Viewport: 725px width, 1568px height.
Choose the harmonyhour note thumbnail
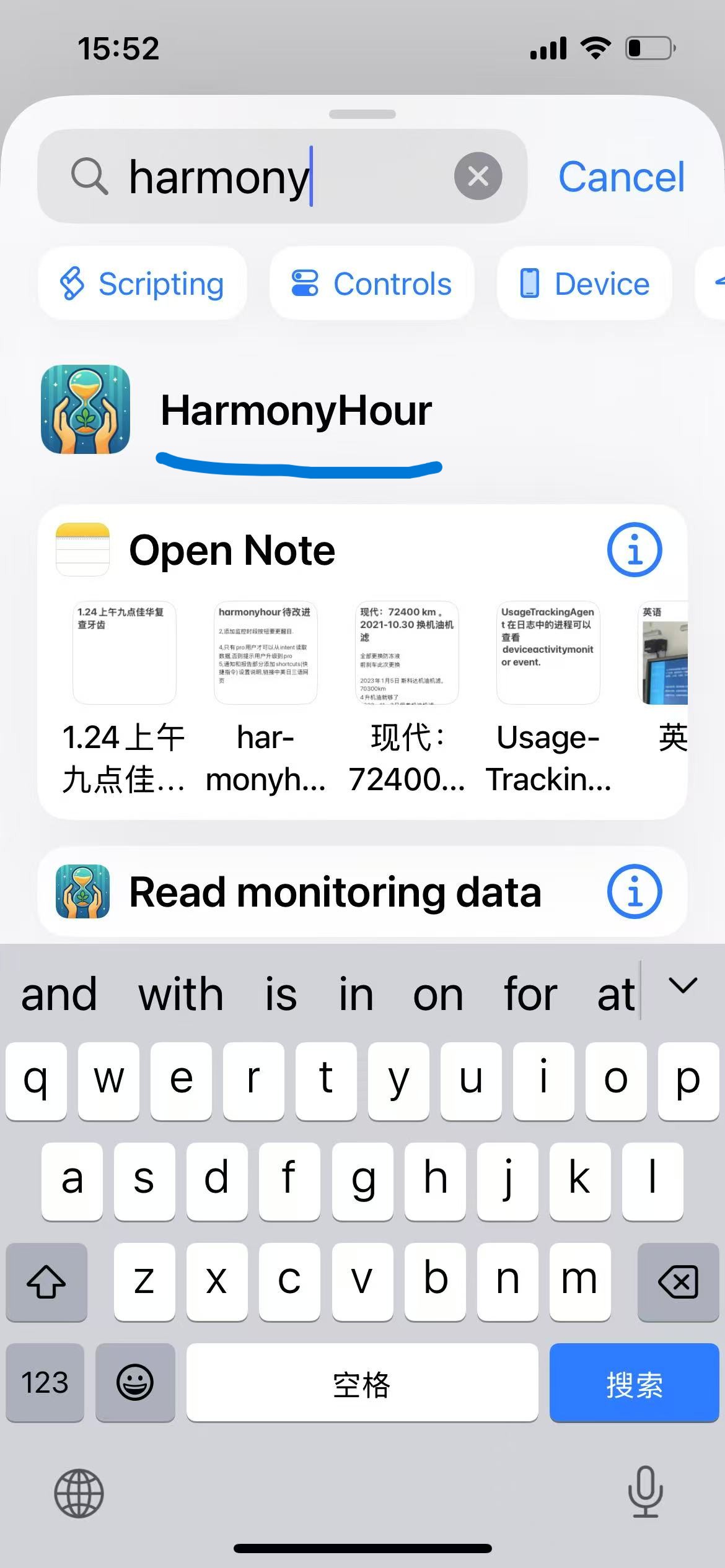pos(265,653)
